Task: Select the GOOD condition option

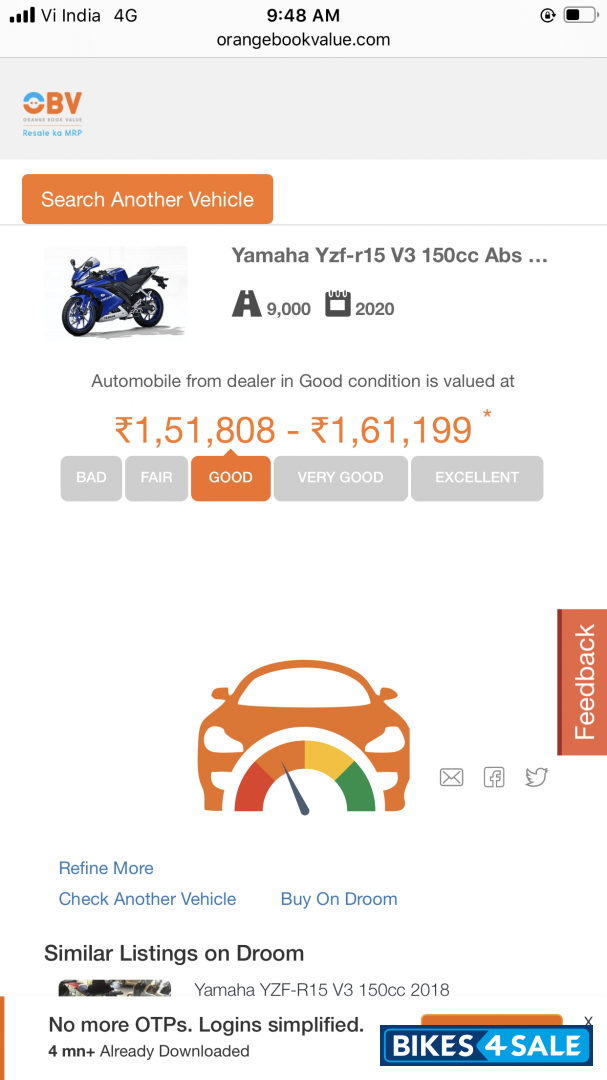Action: click(x=230, y=478)
